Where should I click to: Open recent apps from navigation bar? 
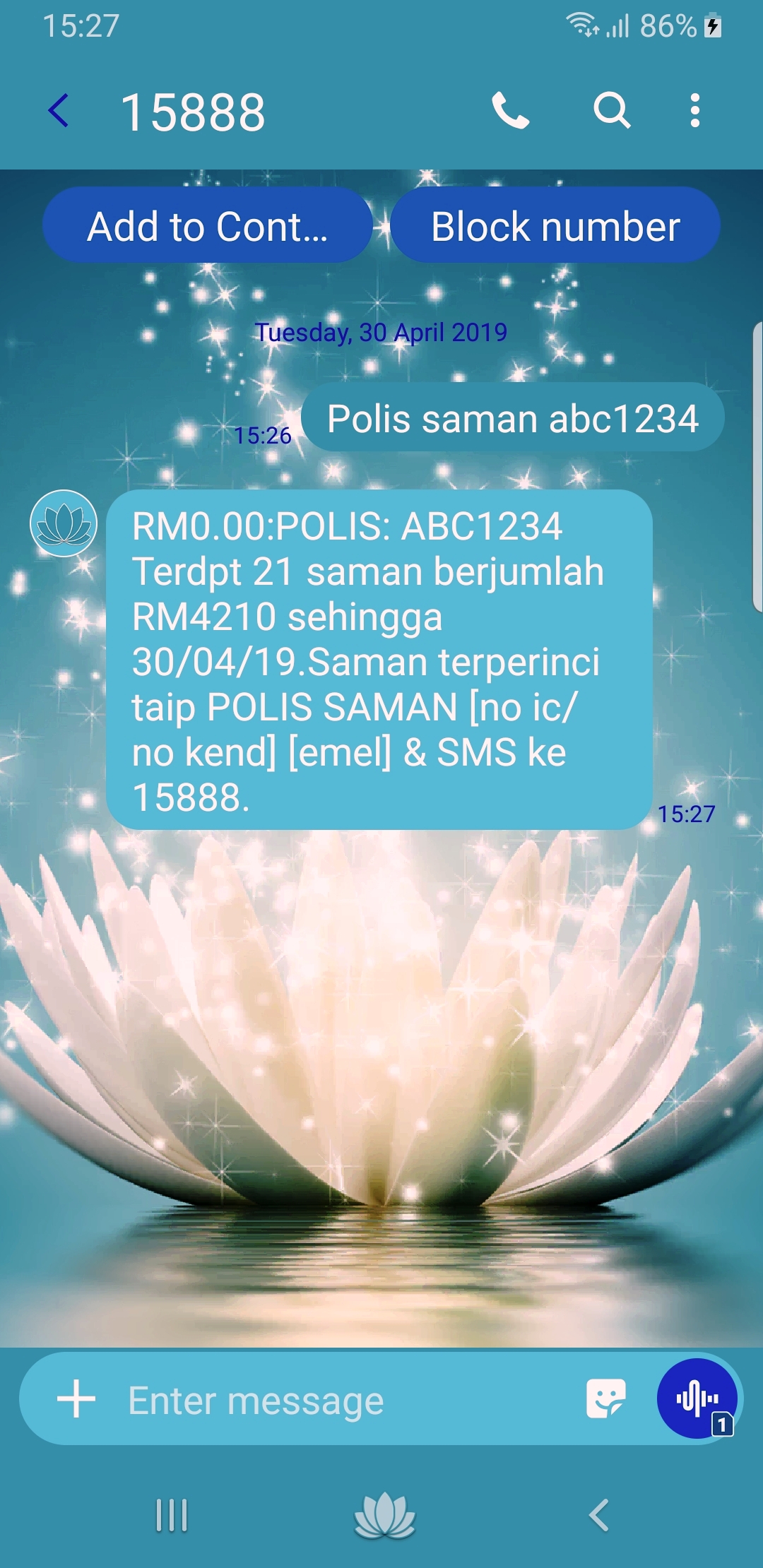[x=172, y=1515]
